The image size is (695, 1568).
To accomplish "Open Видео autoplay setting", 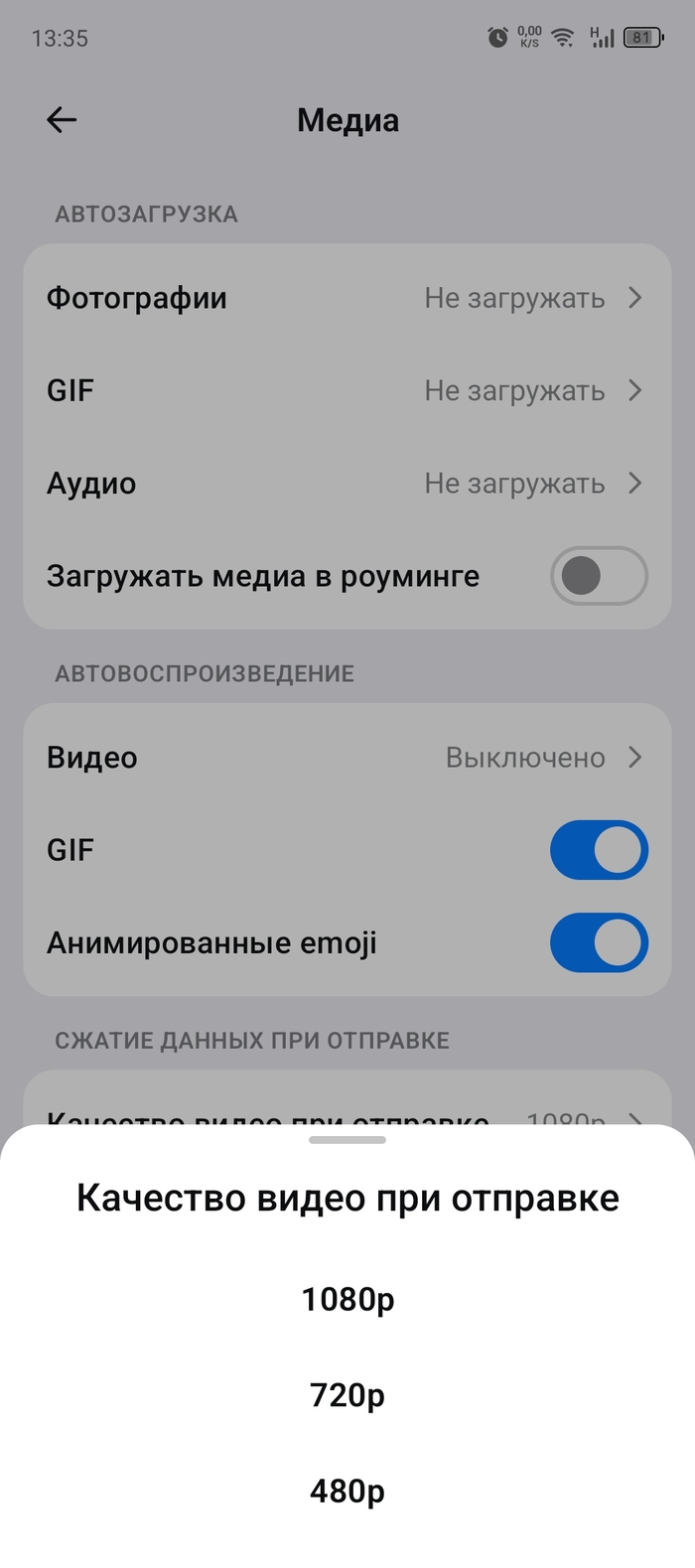I will [347, 758].
